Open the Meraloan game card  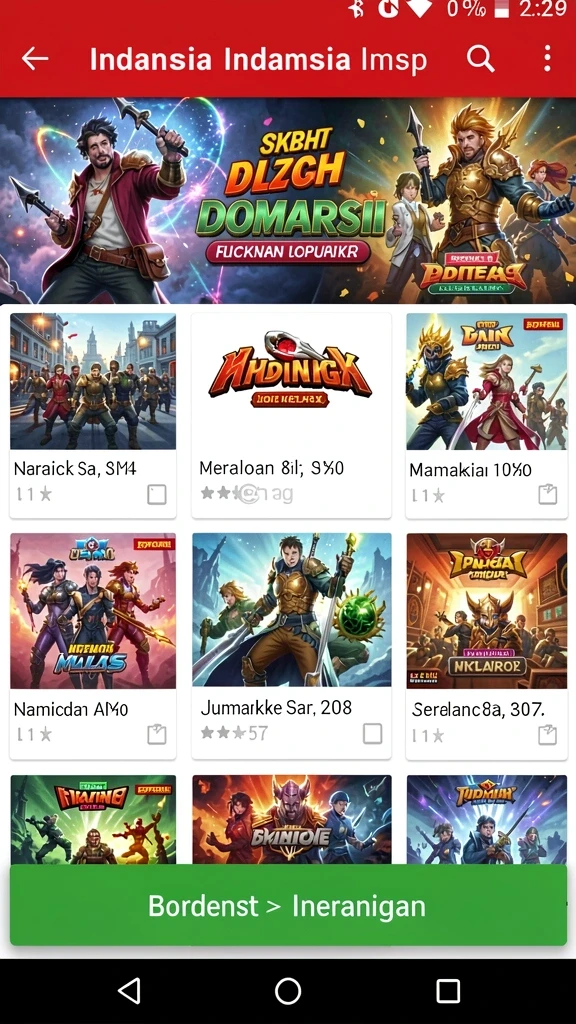pos(291,415)
